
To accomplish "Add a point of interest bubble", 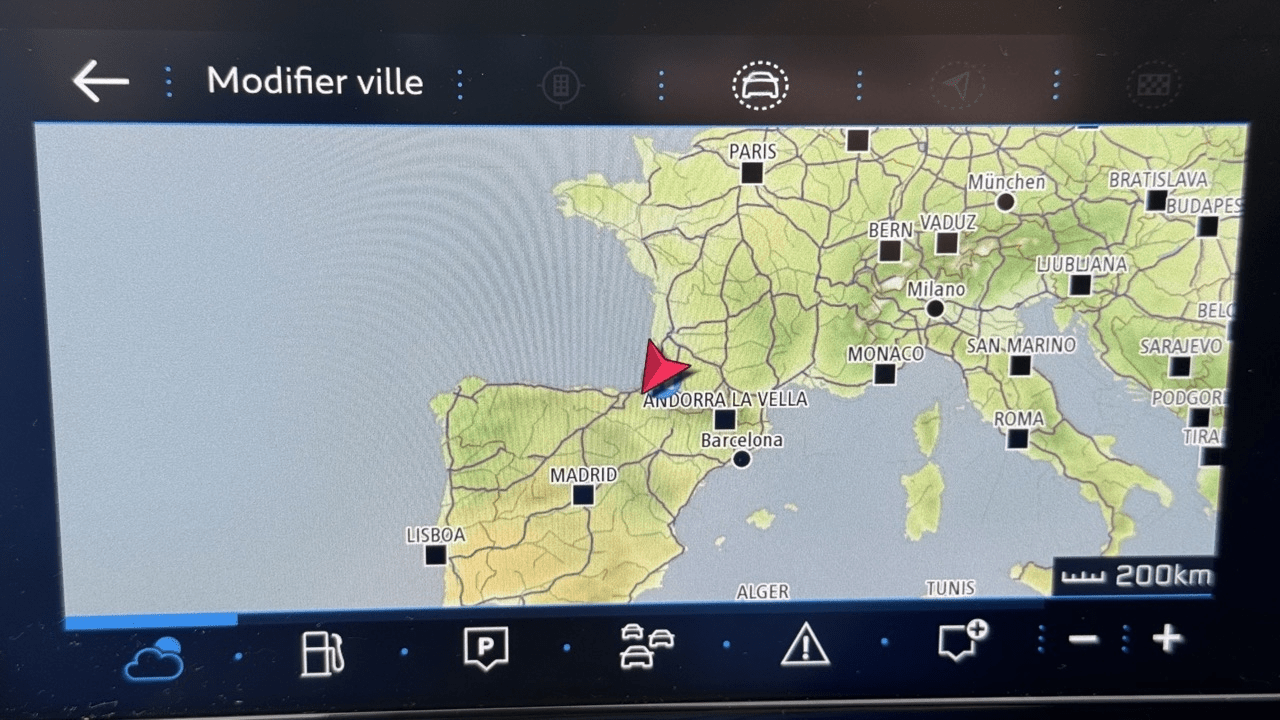I will click(x=962, y=642).
